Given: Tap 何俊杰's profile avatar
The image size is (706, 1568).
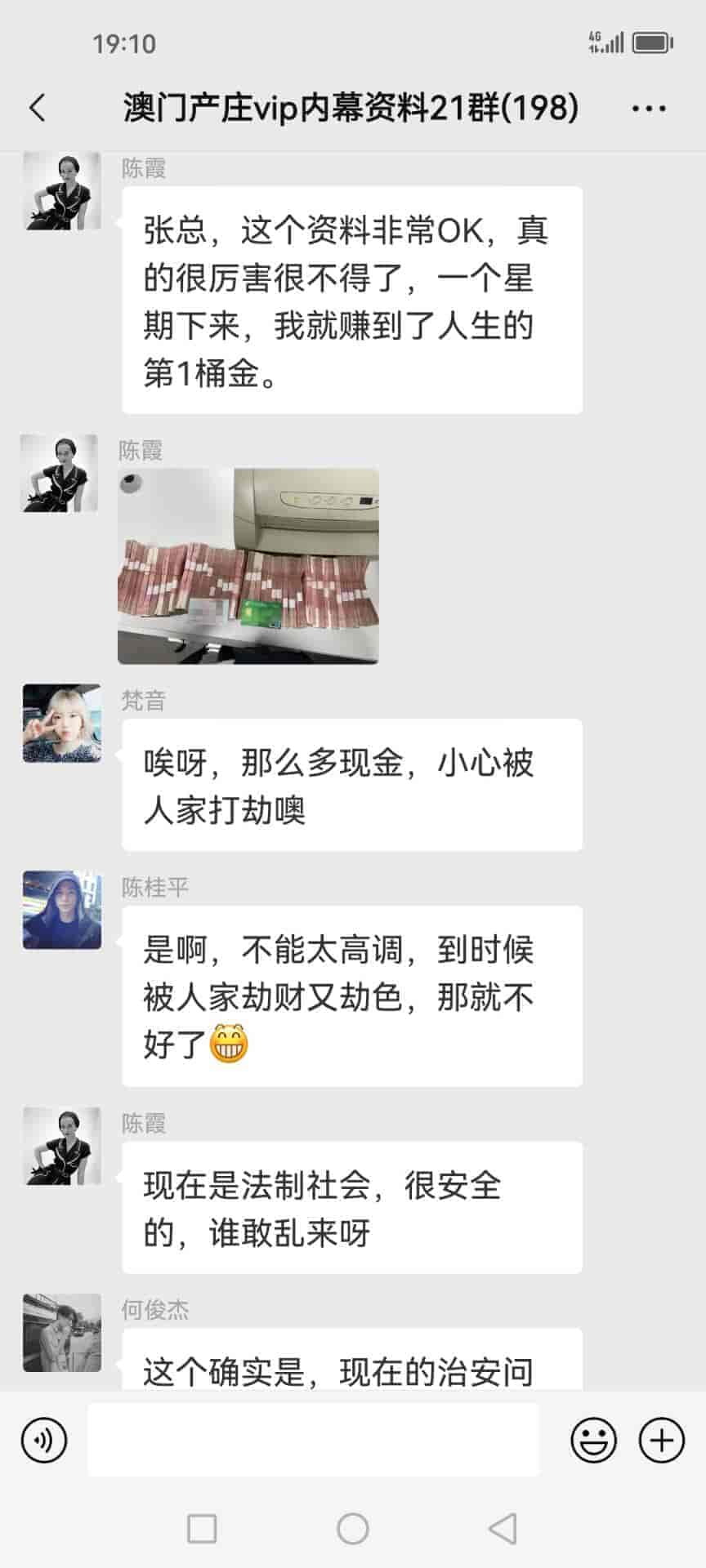Looking at the screenshot, I should pos(62,1333).
